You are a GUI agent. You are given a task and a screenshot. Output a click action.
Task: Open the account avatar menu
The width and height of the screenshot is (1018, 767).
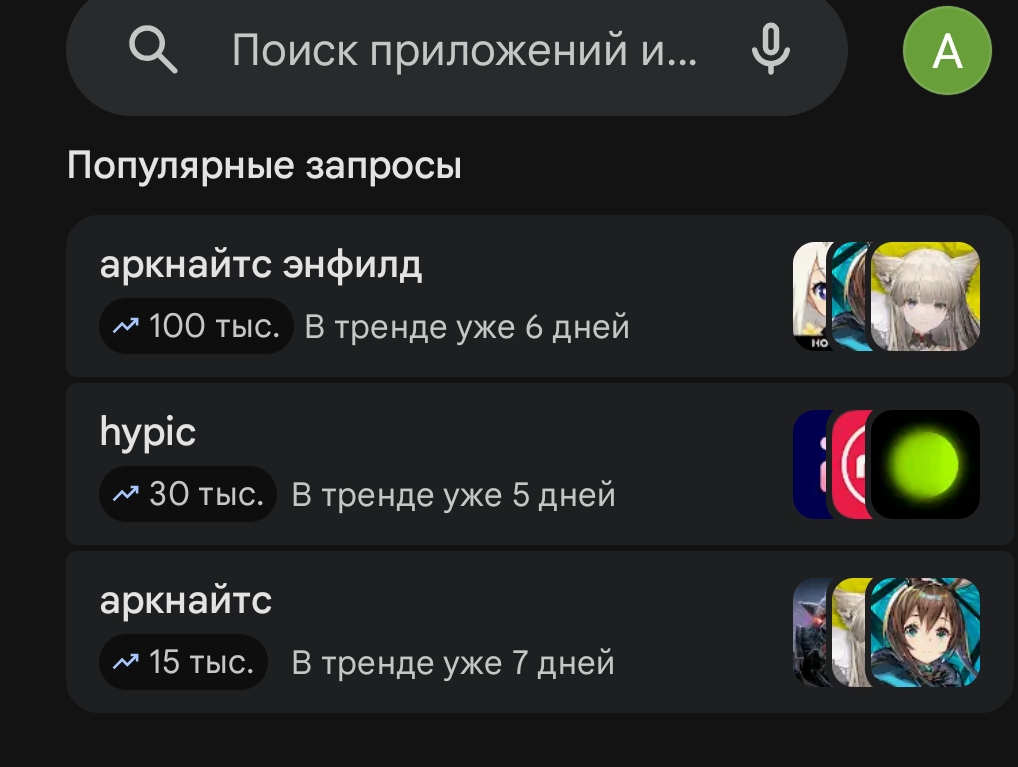point(947,52)
